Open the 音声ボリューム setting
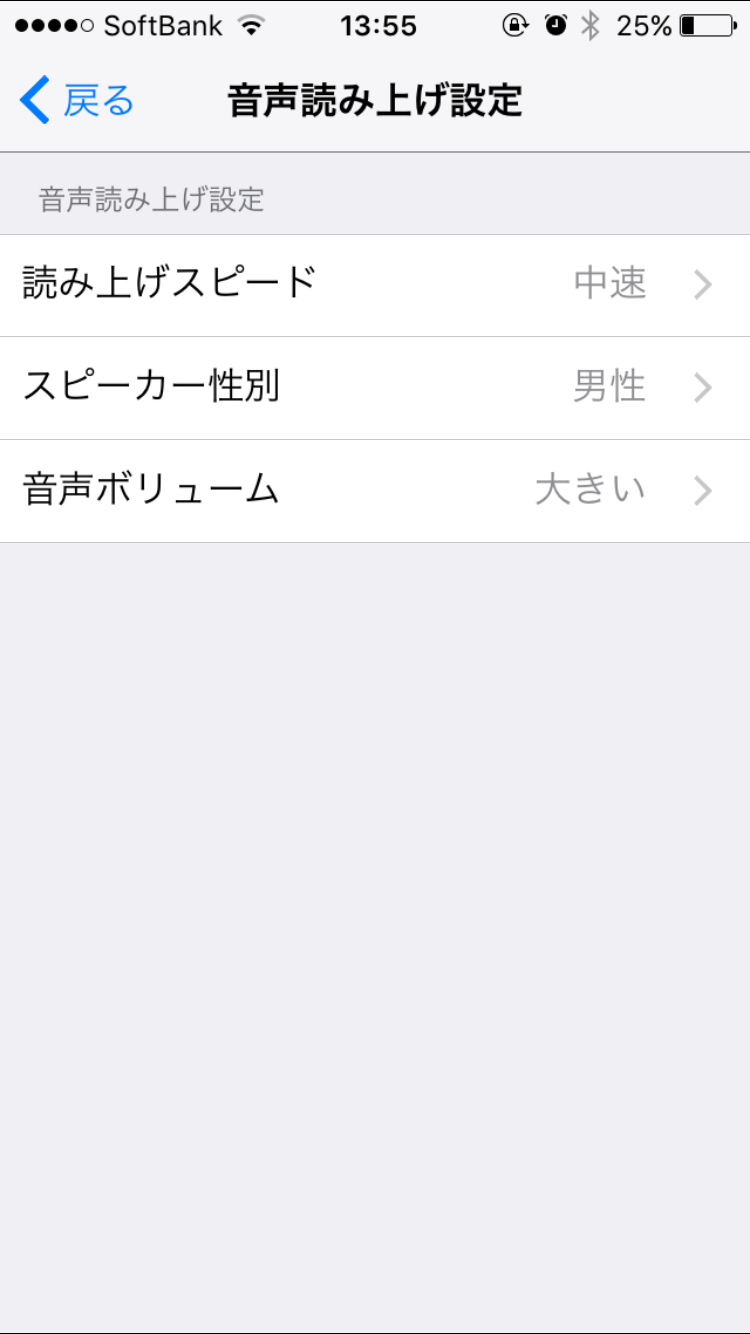Image resolution: width=750 pixels, height=1334 pixels. (x=375, y=491)
